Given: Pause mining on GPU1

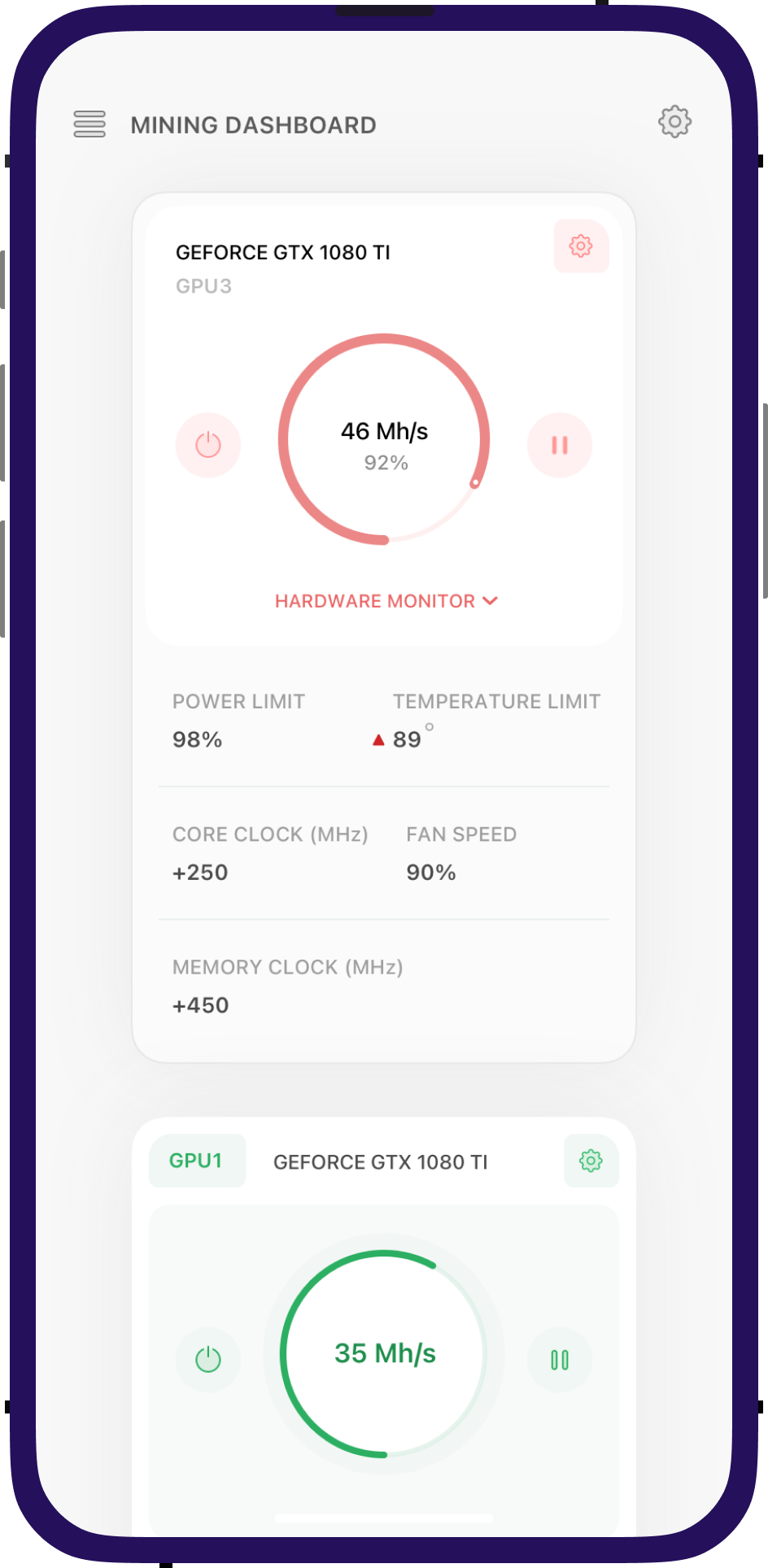Looking at the screenshot, I should click(560, 1360).
